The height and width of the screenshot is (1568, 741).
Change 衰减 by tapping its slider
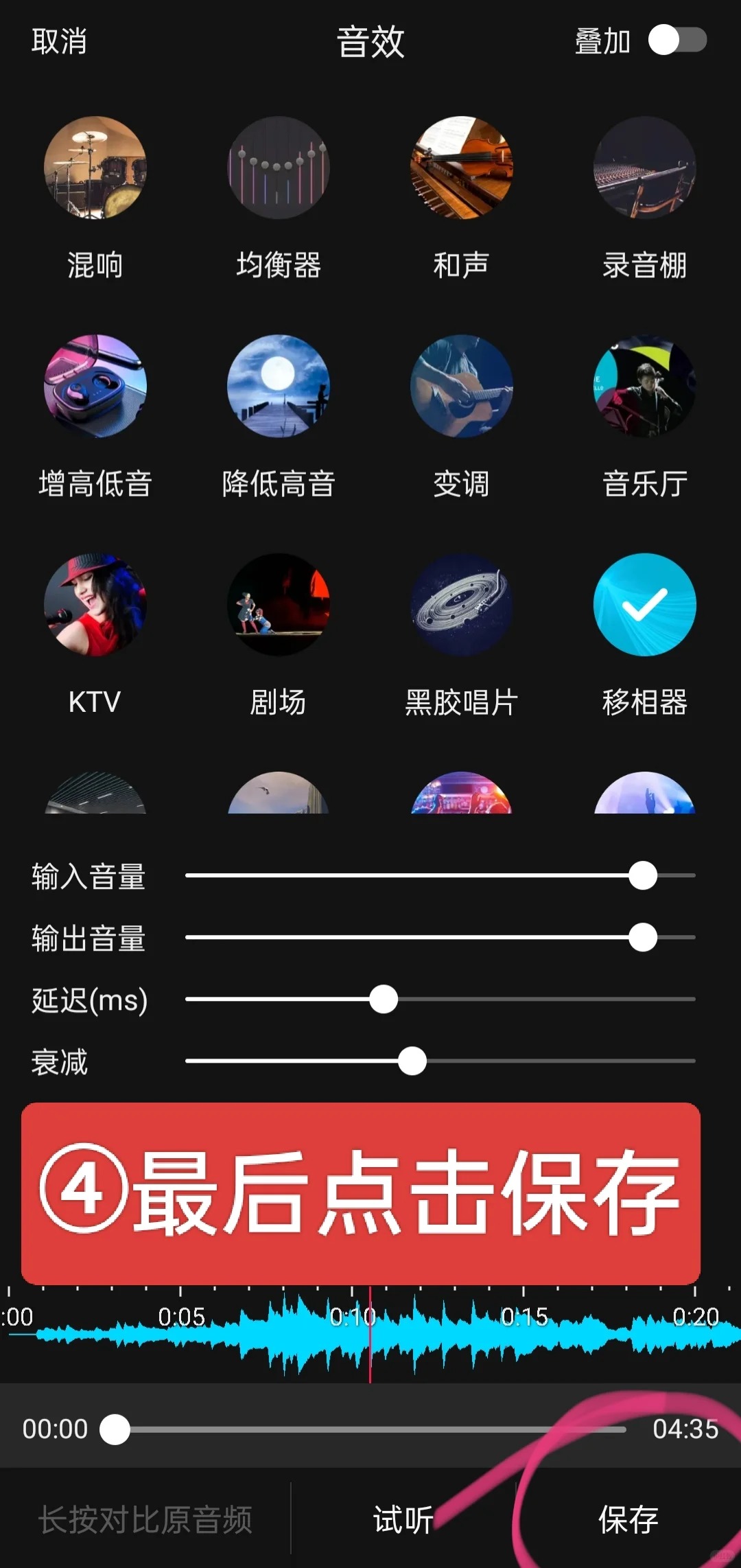point(439,1061)
